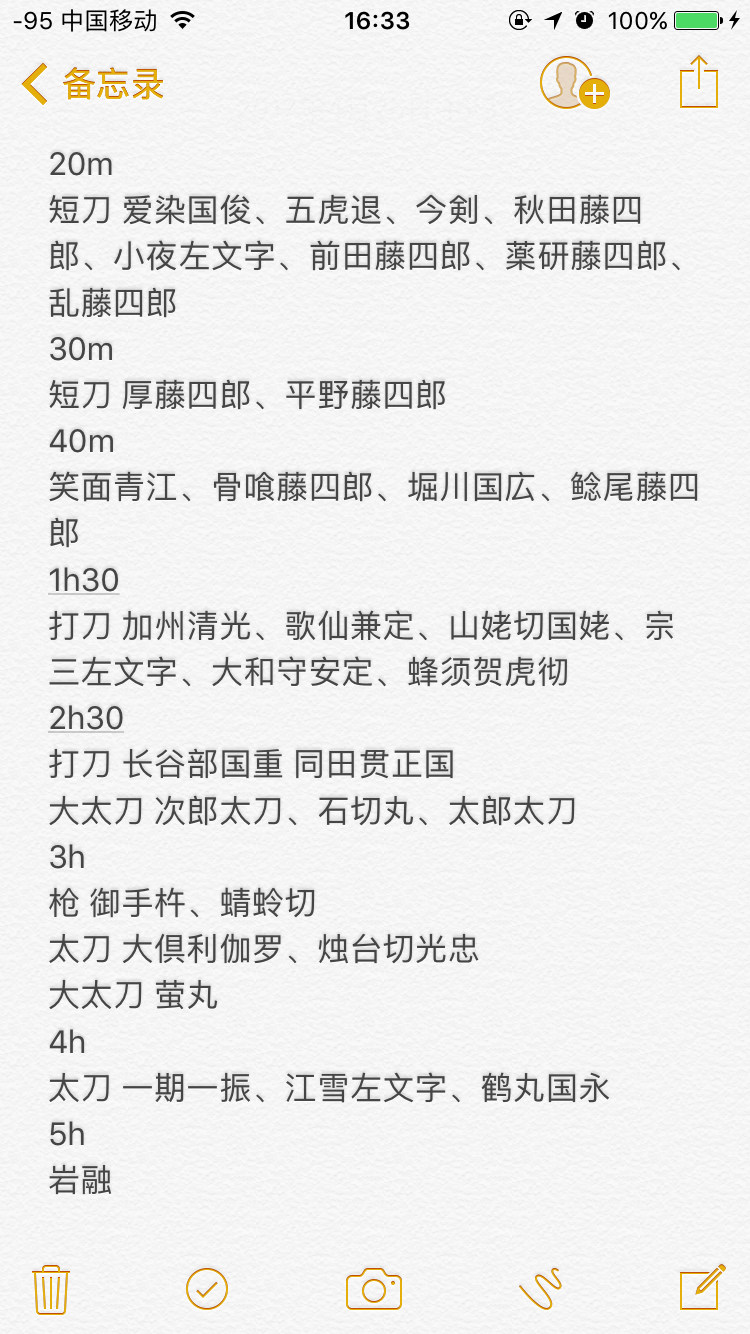This screenshot has width=750, height=1334.
Task: Tap the underlined 2h30 link
Action: (86, 718)
